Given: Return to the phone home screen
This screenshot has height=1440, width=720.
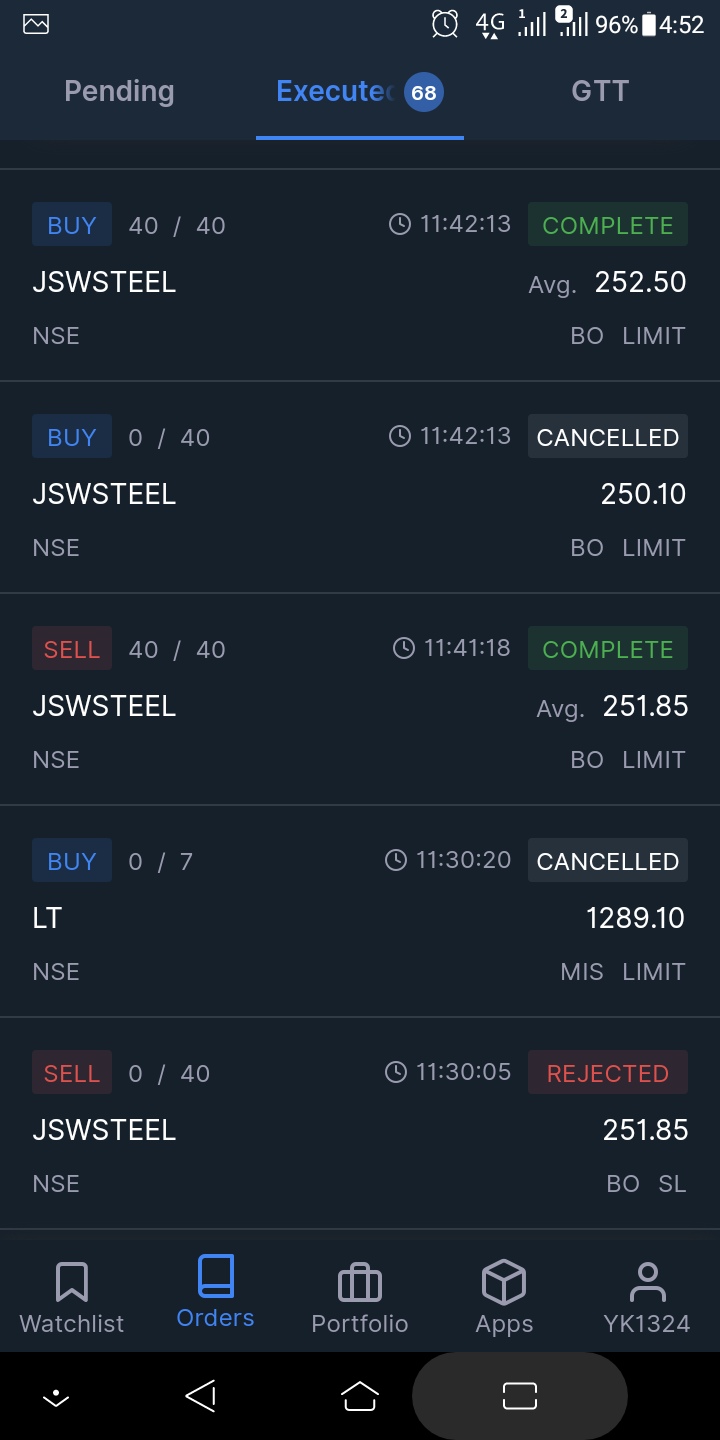Looking at the screenshot, I should 360,1396.
